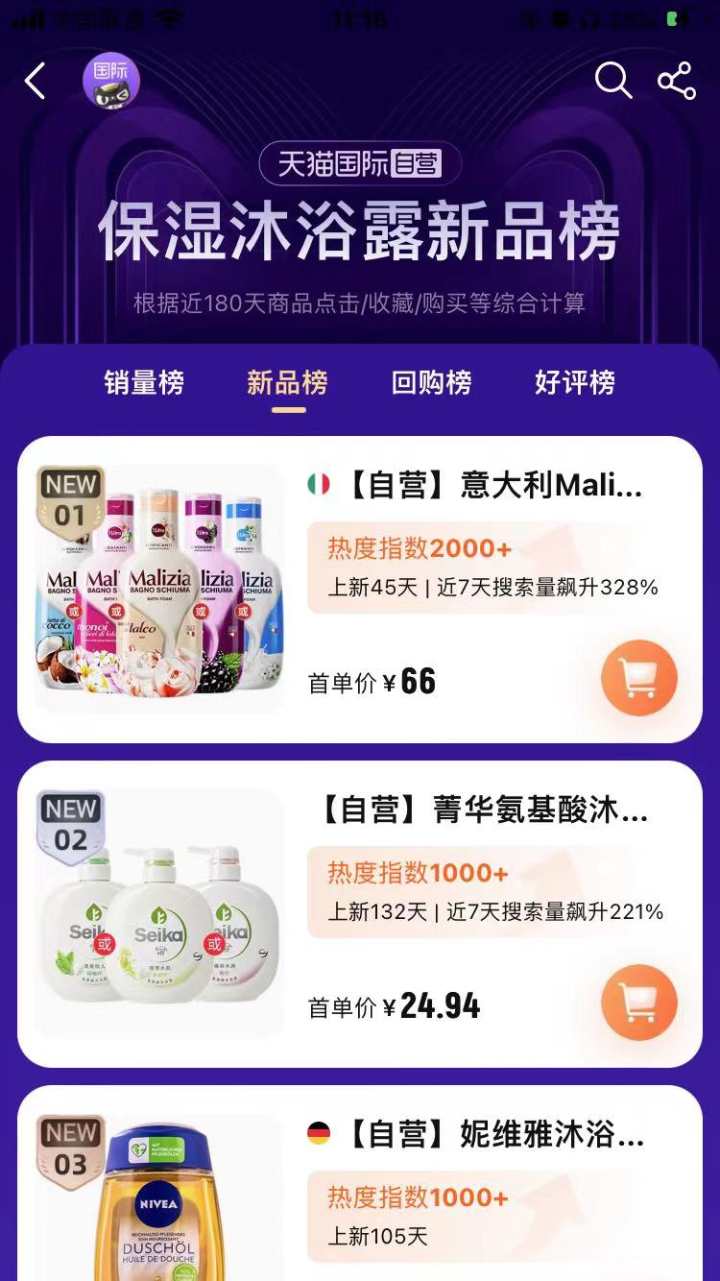This screenshot has width=720, height=1281.
Task: Open the search magnifier icon
Action: coord(613,81)
